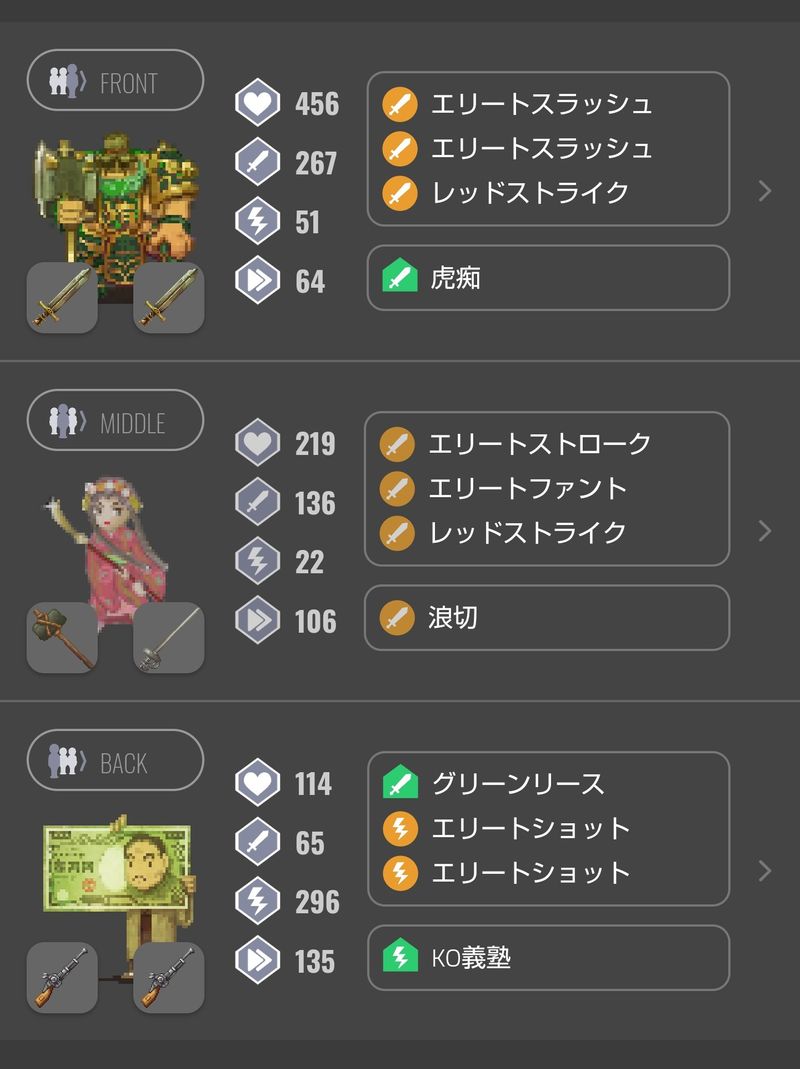The width and height of the screenshot is (800, 1069).
Task: Expand the BACK row skills chevron
Action: pyautogui.click(x=765, y=870)
